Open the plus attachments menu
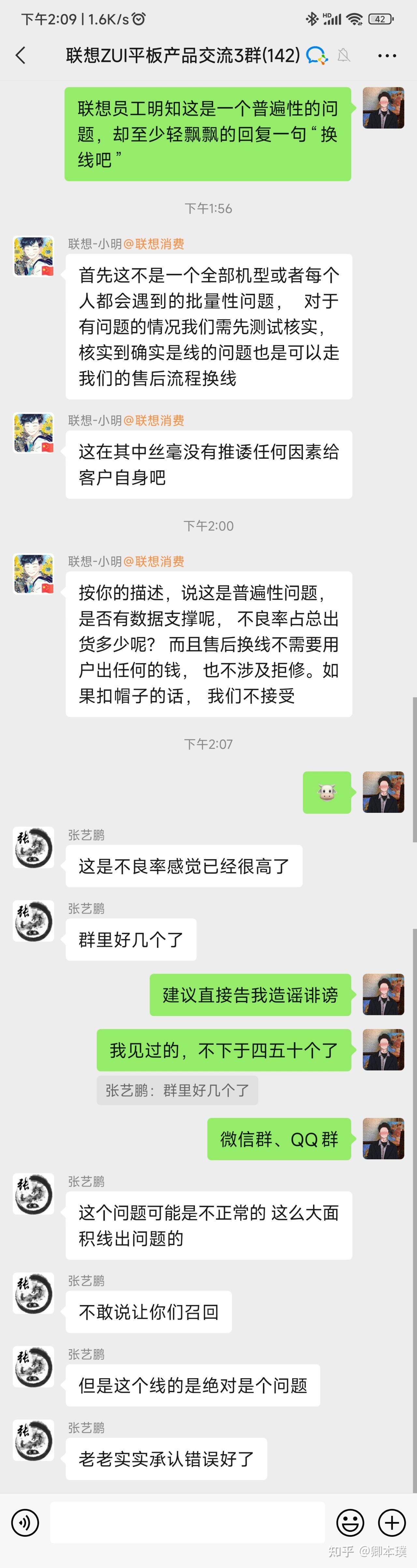Screen dimensions: 417x1568 pos(392,1522)
